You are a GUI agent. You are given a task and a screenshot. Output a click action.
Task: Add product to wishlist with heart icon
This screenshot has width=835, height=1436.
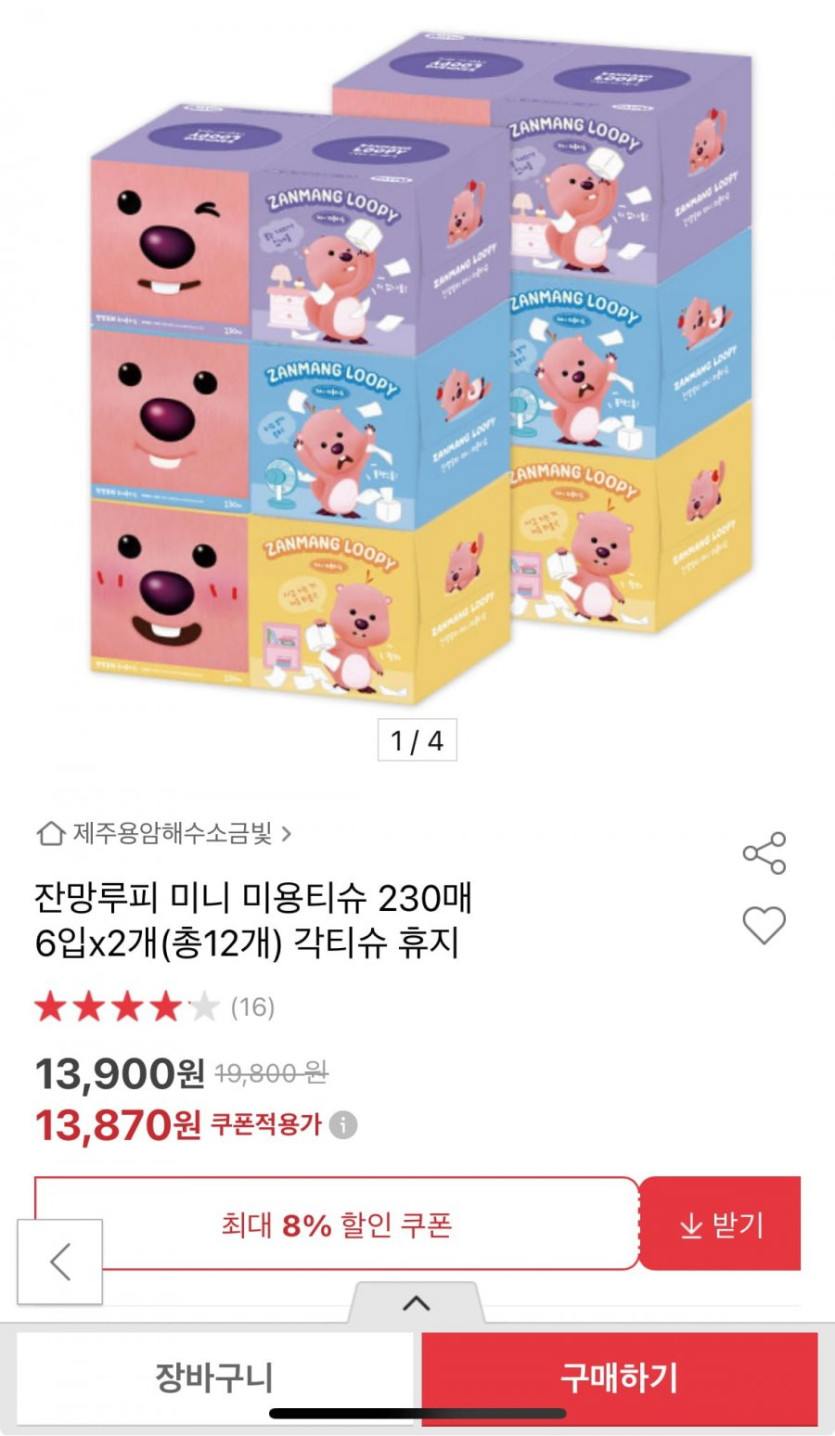(764, 926)
